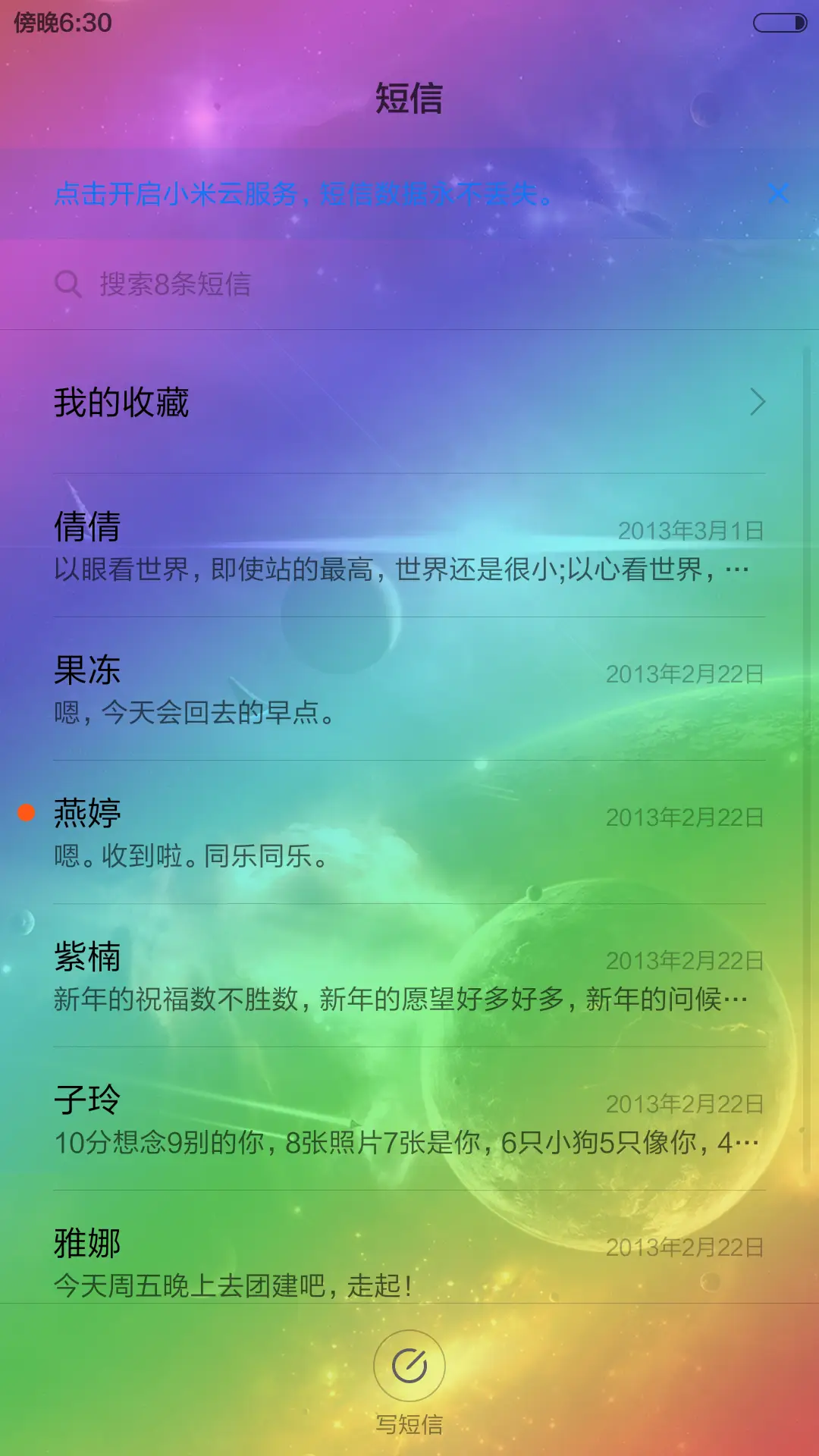The width and height of the screenshot is (819, 1456).
Task: Tap the battery indicator icon
Action: (x=780, y=23)
